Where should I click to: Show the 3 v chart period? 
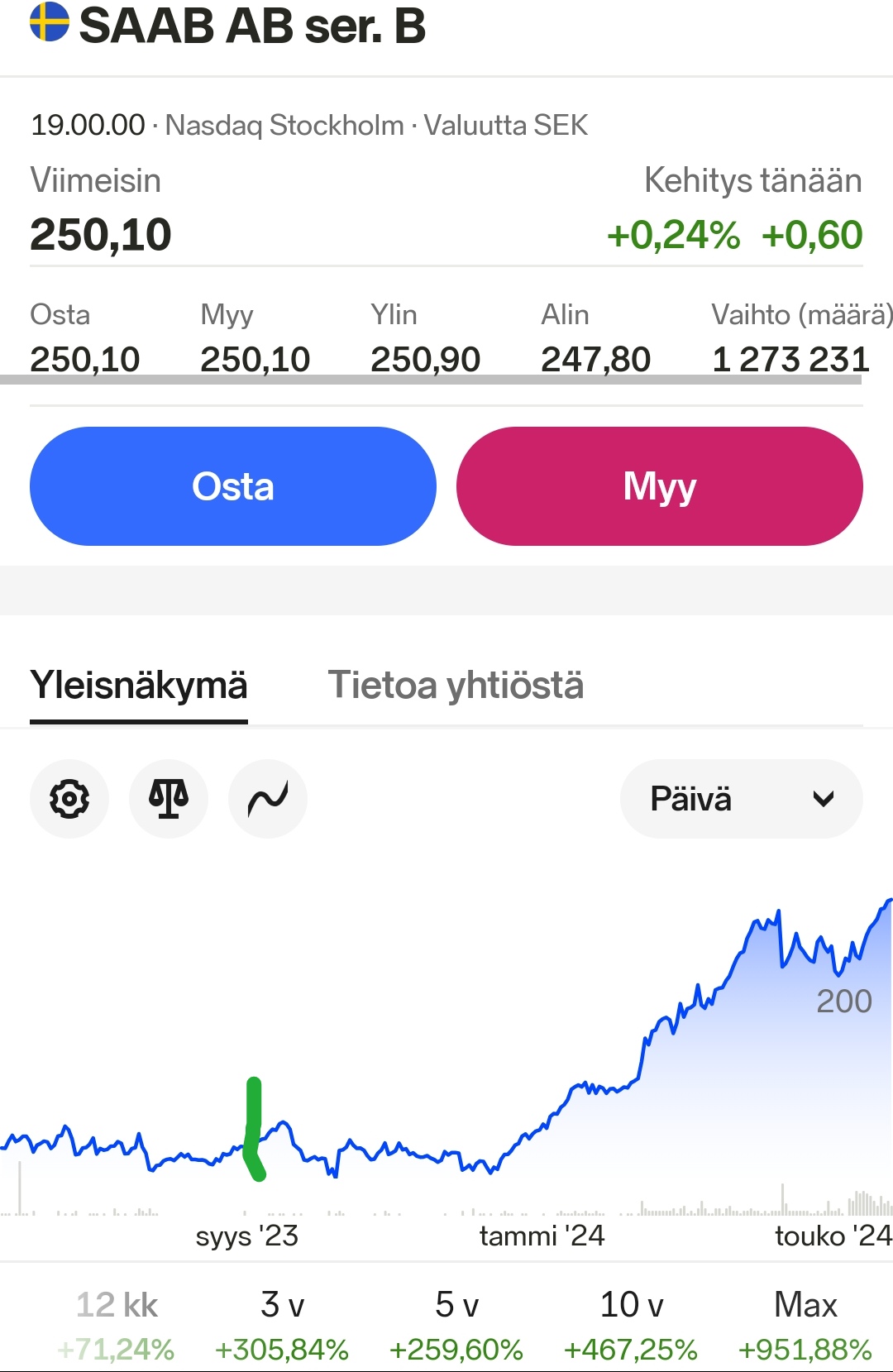(x=282, y=1325)
